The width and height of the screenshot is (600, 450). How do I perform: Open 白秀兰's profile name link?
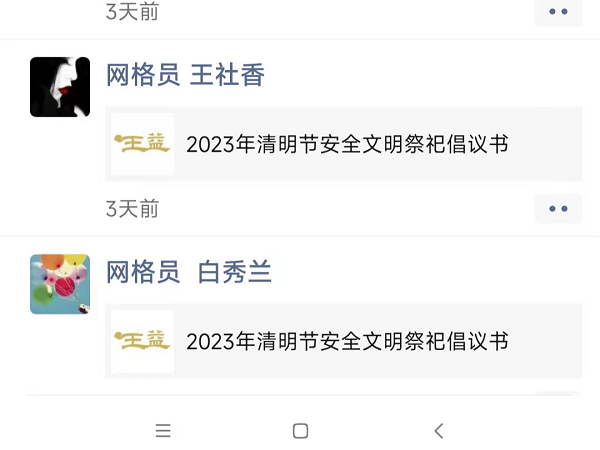click(189, 272)
